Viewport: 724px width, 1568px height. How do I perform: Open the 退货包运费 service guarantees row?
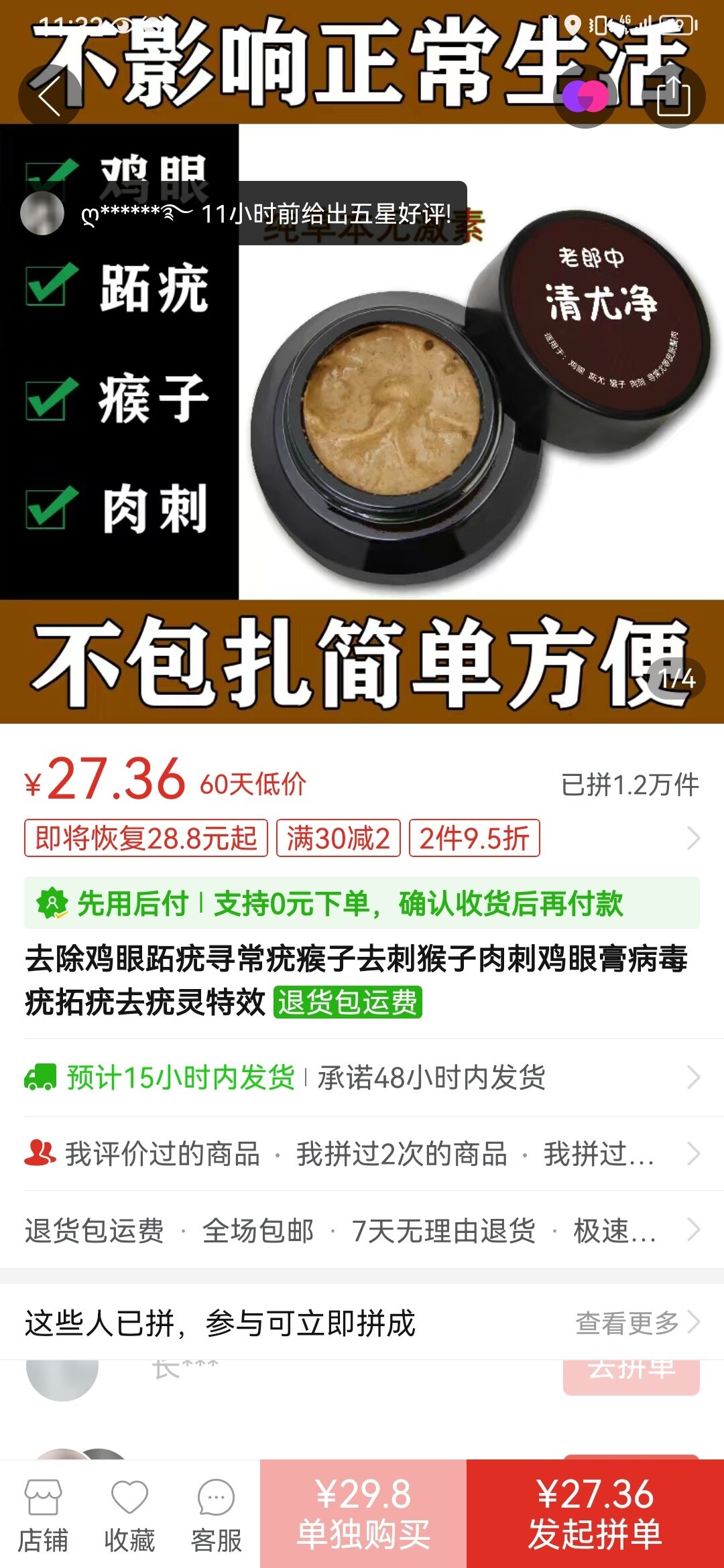[362, 1230]
